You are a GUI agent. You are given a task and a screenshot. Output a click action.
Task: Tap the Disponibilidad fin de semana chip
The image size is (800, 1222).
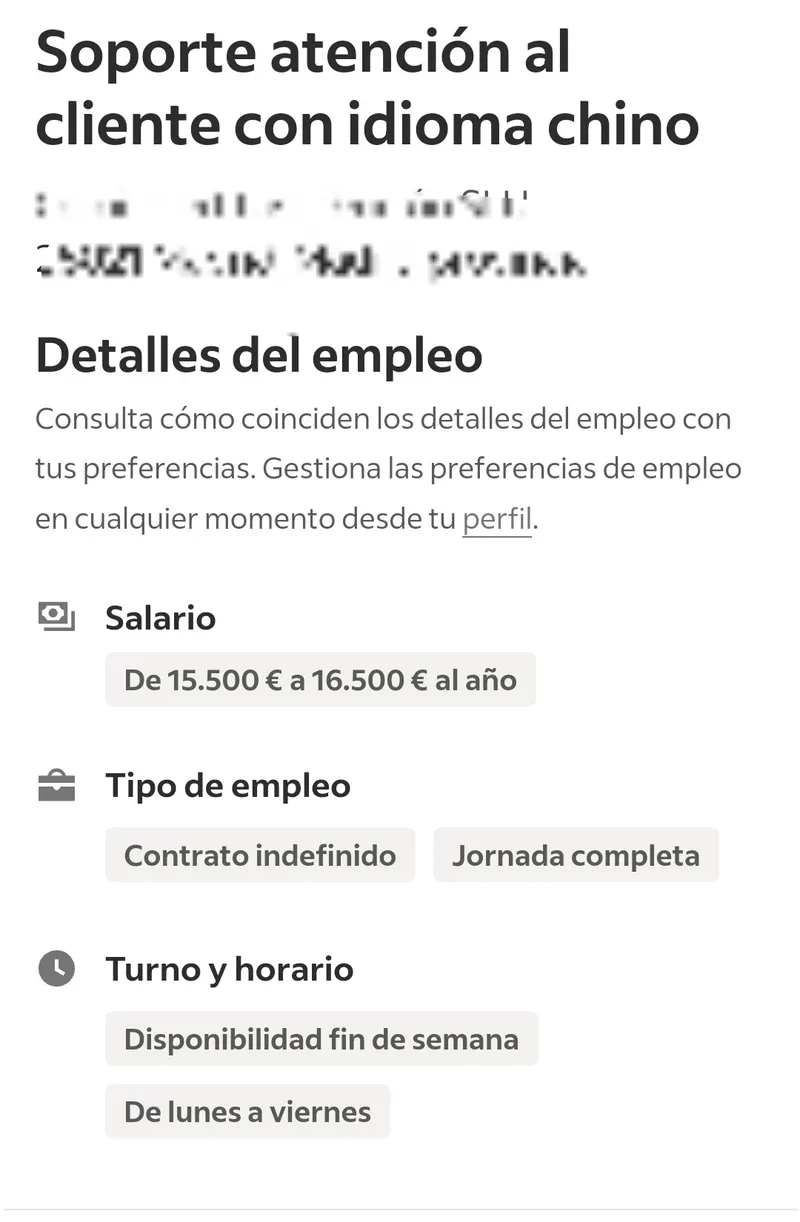321,1039
